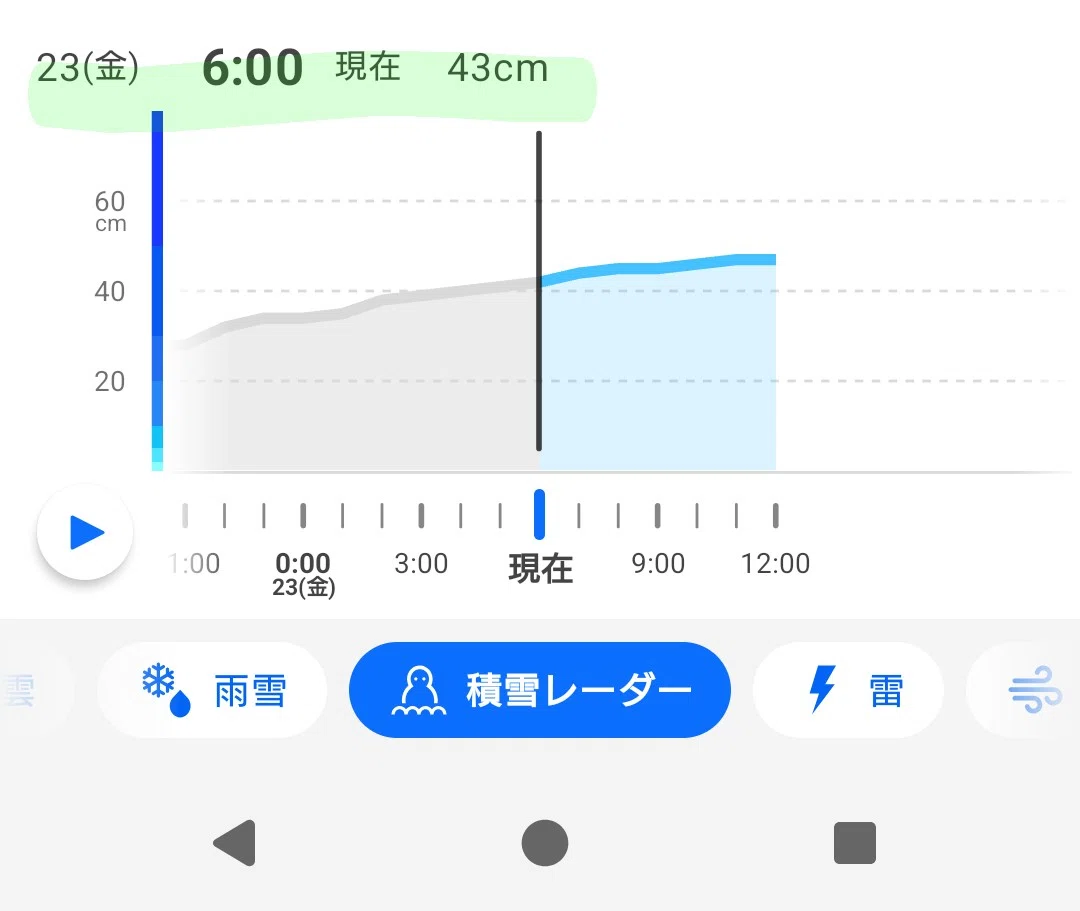Tap the 現在 current-time slider handle

click(539, 514)
